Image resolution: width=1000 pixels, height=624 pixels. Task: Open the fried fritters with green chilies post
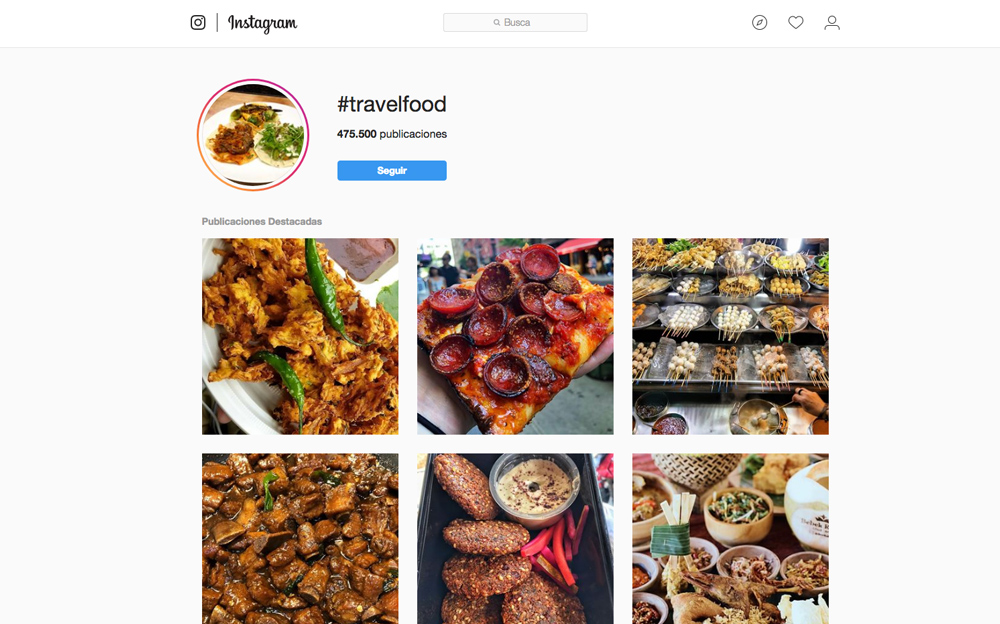(x=300, y=336)
